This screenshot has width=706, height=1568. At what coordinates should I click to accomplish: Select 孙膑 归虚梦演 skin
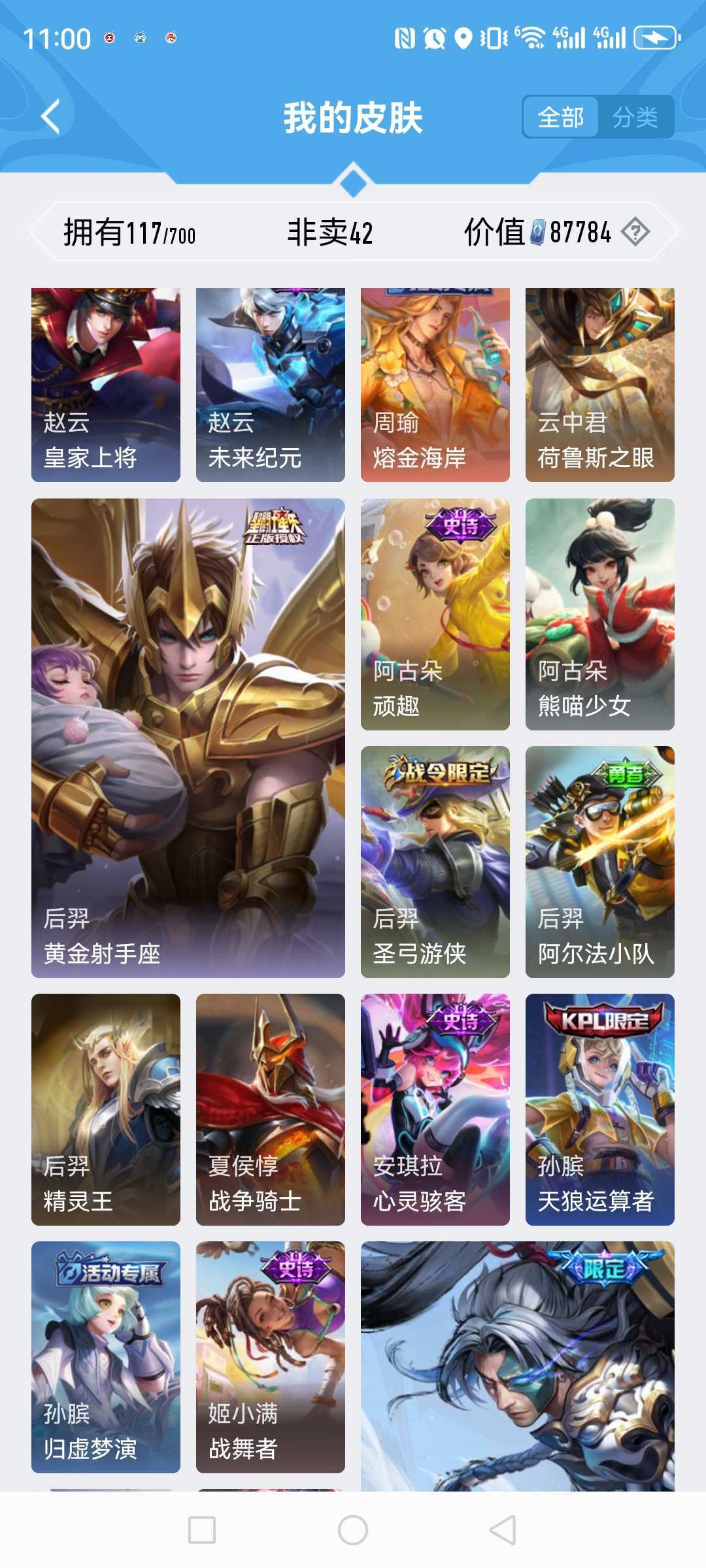(x=106, y=1357)
